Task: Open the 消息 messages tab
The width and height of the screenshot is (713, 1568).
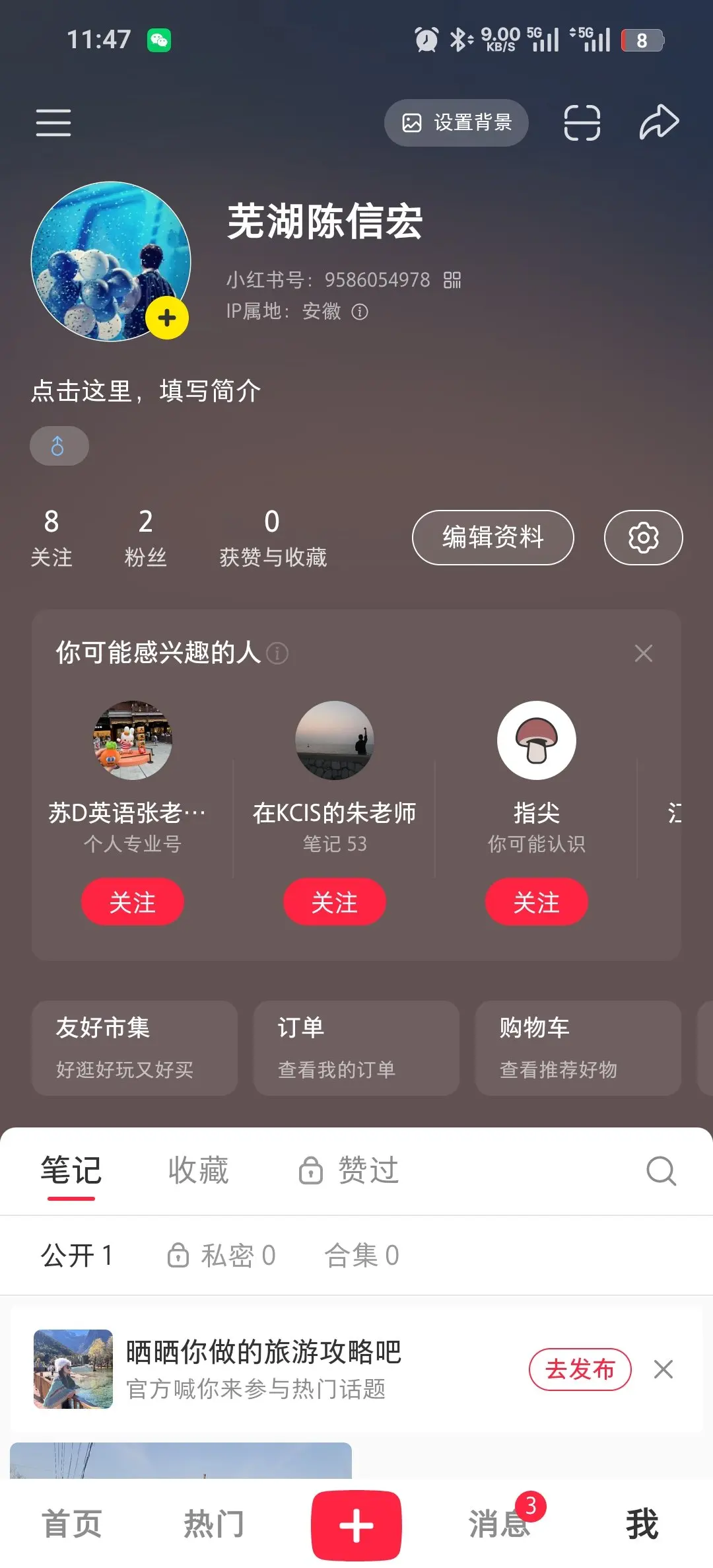Action: point(500,1524)
